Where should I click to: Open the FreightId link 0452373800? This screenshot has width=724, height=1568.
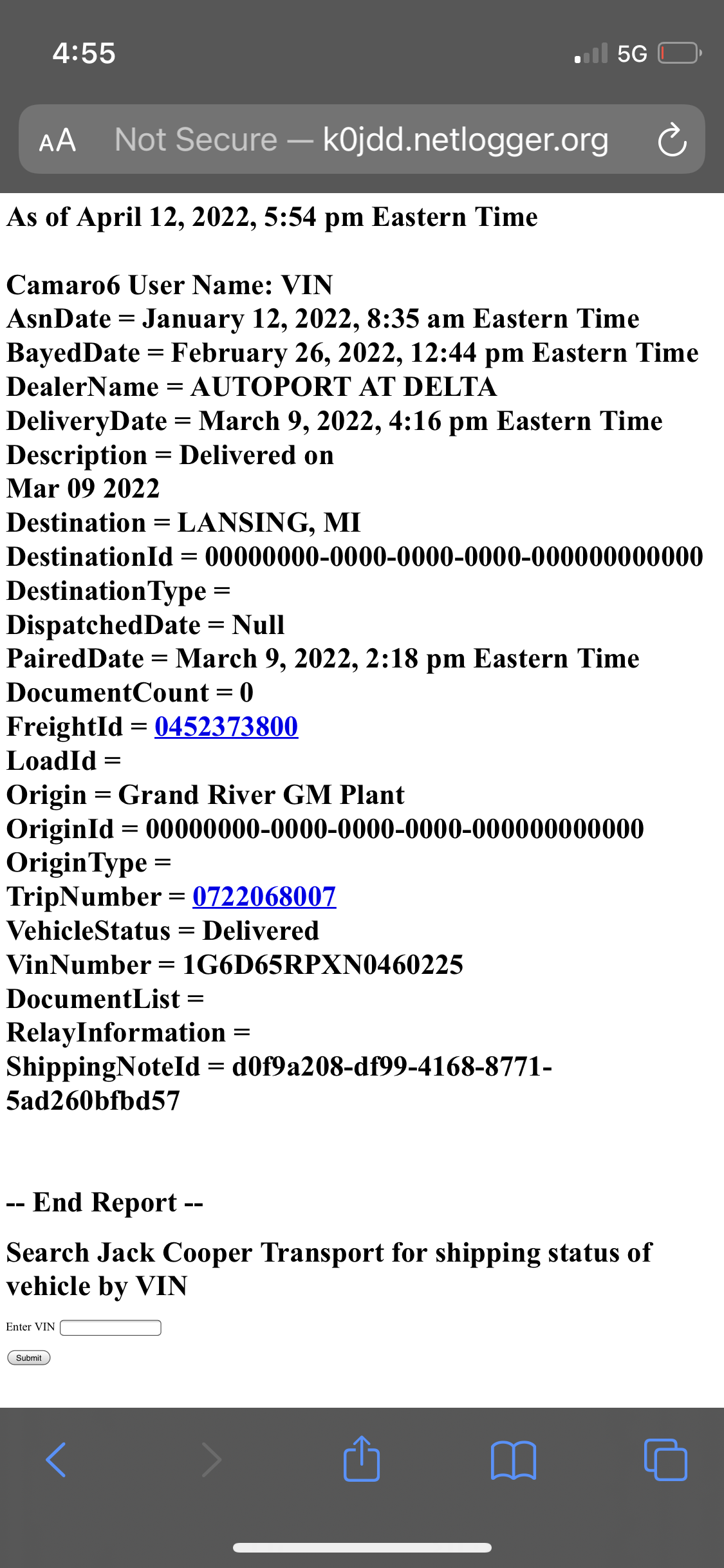pos(227,727)
